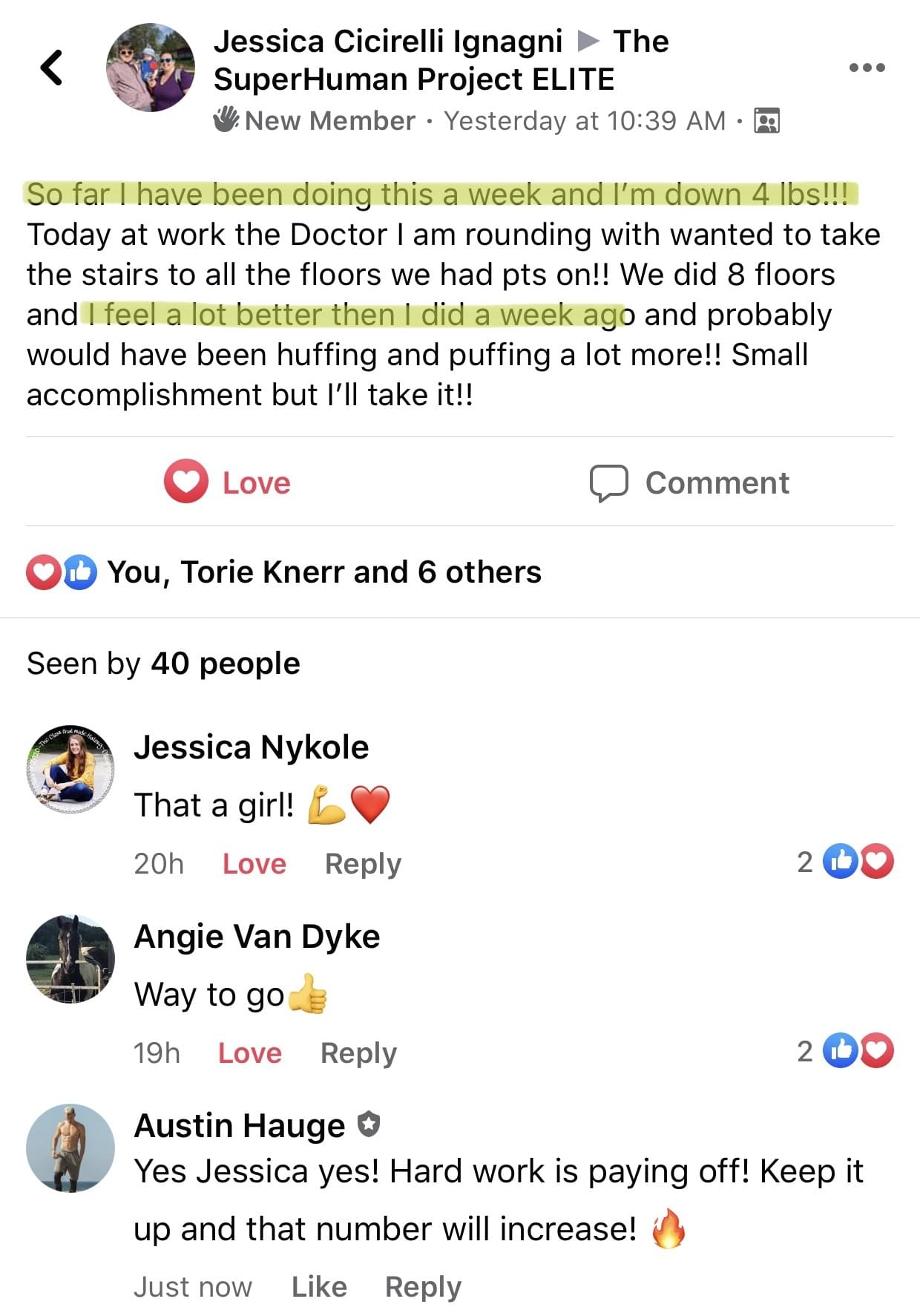
Task: Open Austin Hauge's profile name
Action: (240, 1126)
